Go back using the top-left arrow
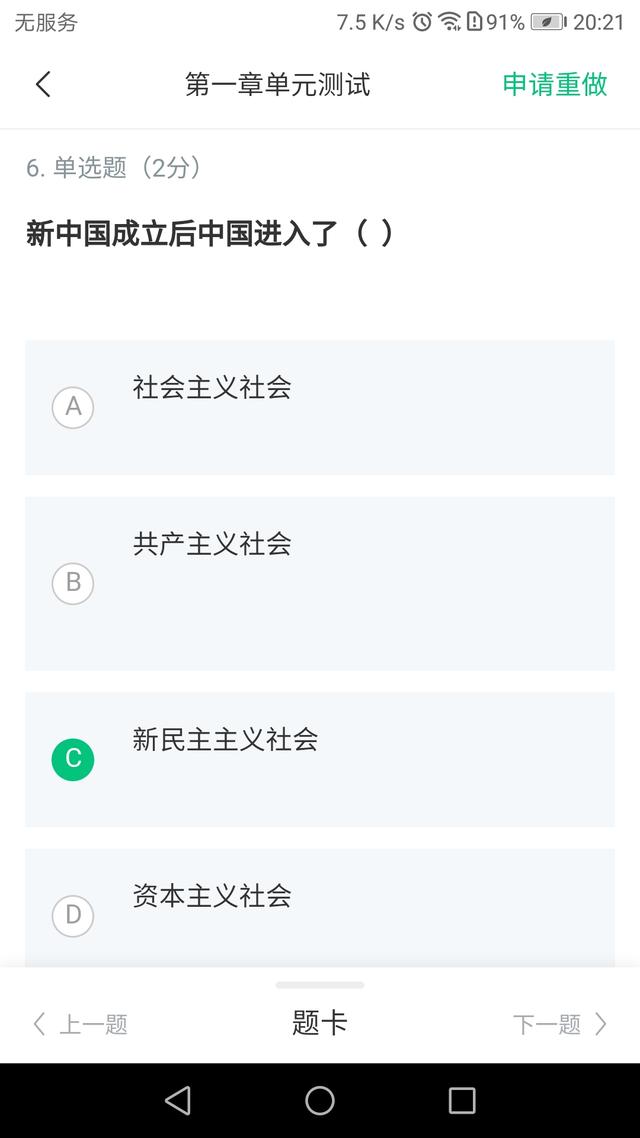 [44, 84]
